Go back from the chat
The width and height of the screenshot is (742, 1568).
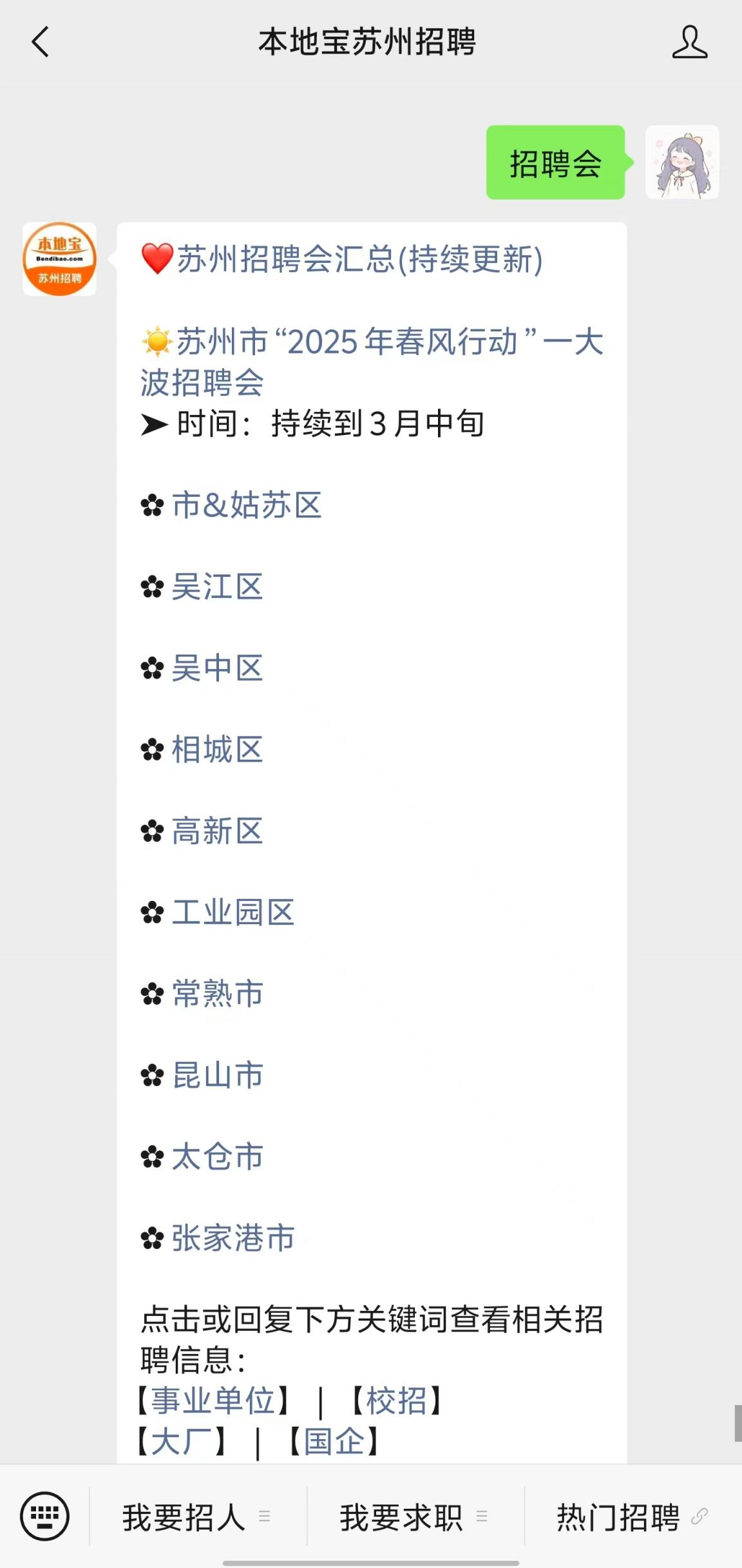click(x=41, y=42)
